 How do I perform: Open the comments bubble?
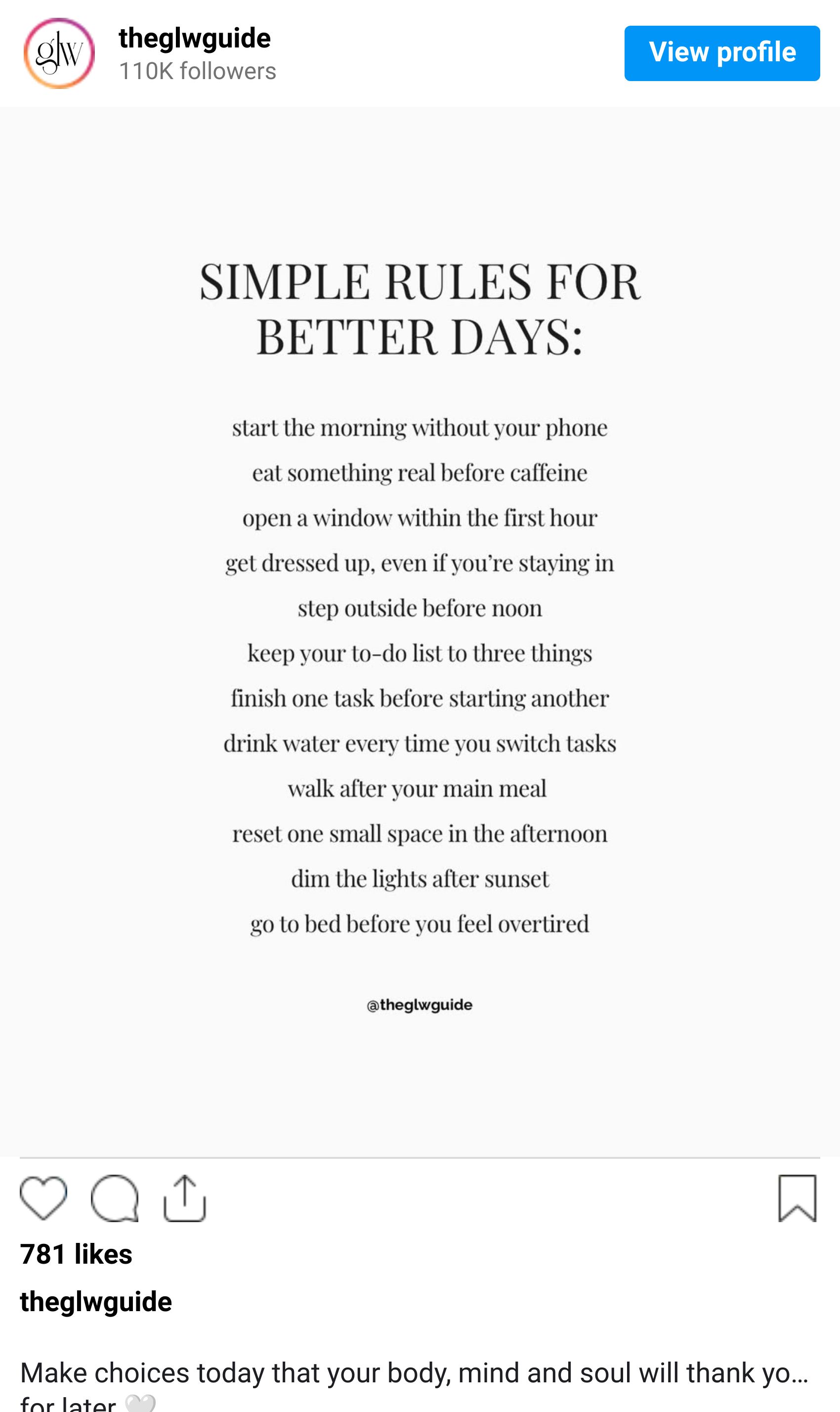tap(114, 1198)
